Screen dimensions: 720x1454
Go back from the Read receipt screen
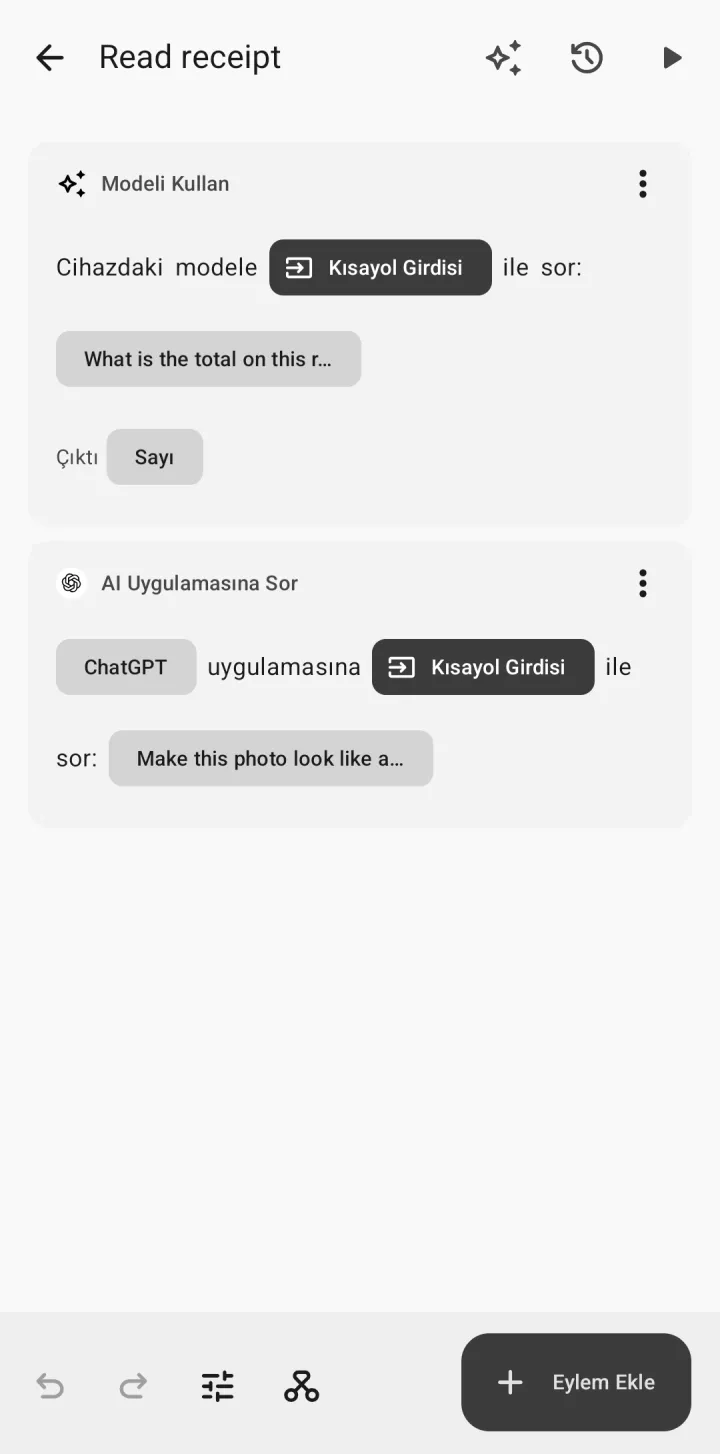(x=49, y=58)
